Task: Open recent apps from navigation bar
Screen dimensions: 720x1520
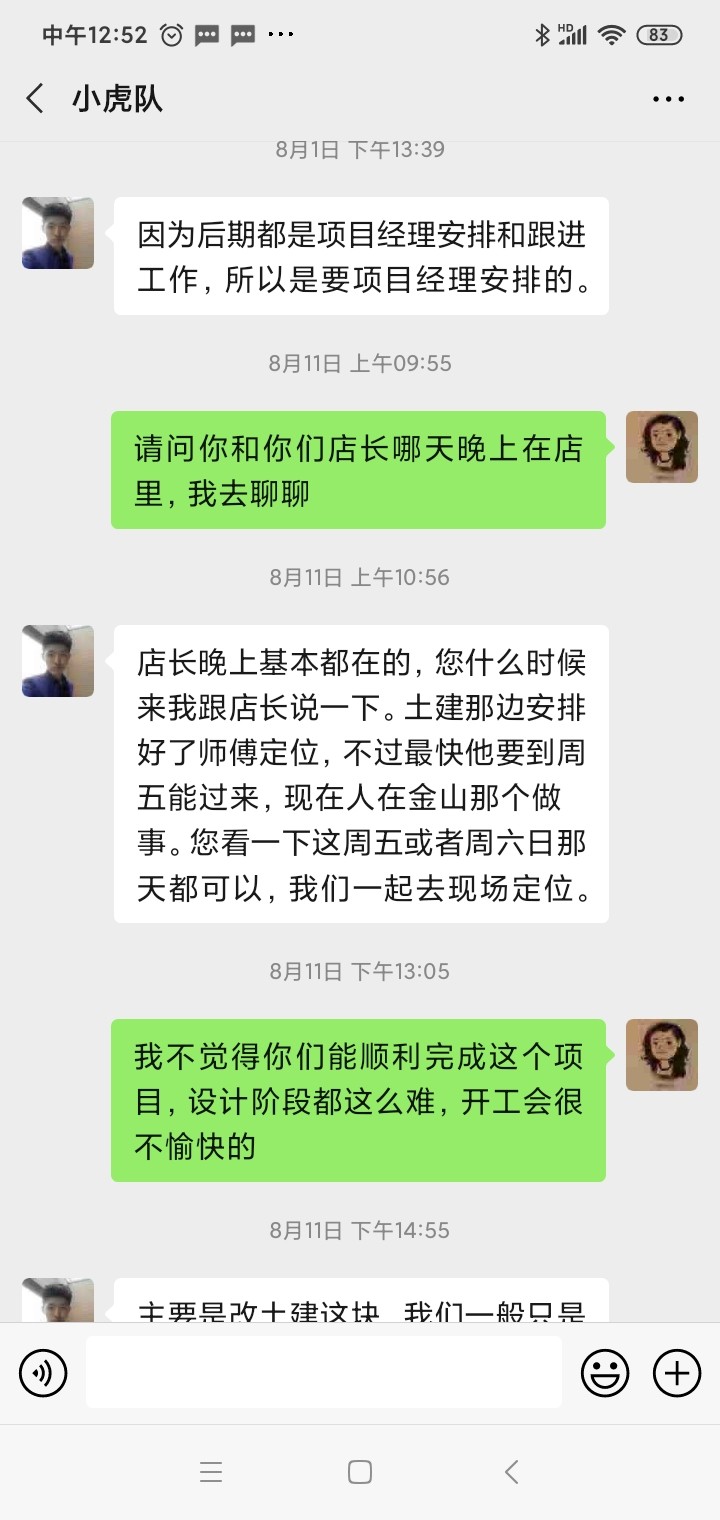Action: tap(210, 1471)
